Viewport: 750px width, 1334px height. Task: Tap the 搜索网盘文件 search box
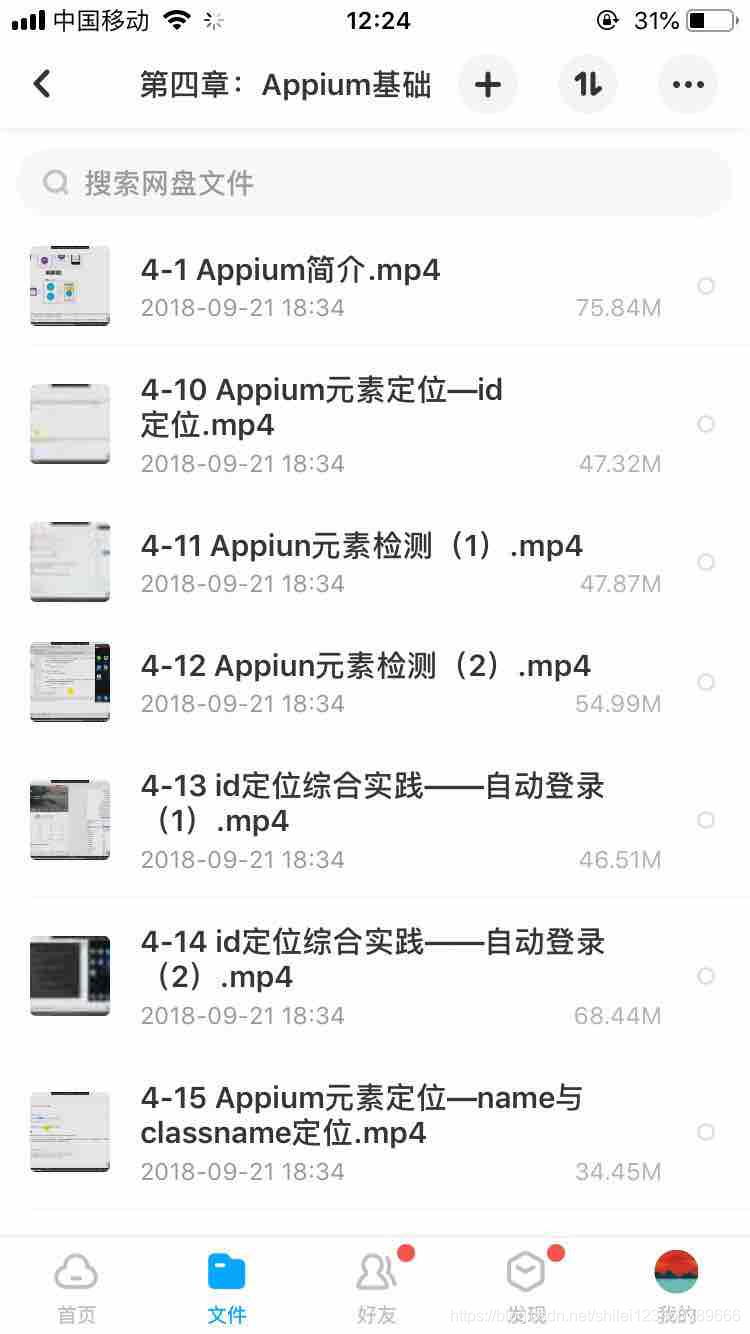pyautogui.click(x=375, y=182)
